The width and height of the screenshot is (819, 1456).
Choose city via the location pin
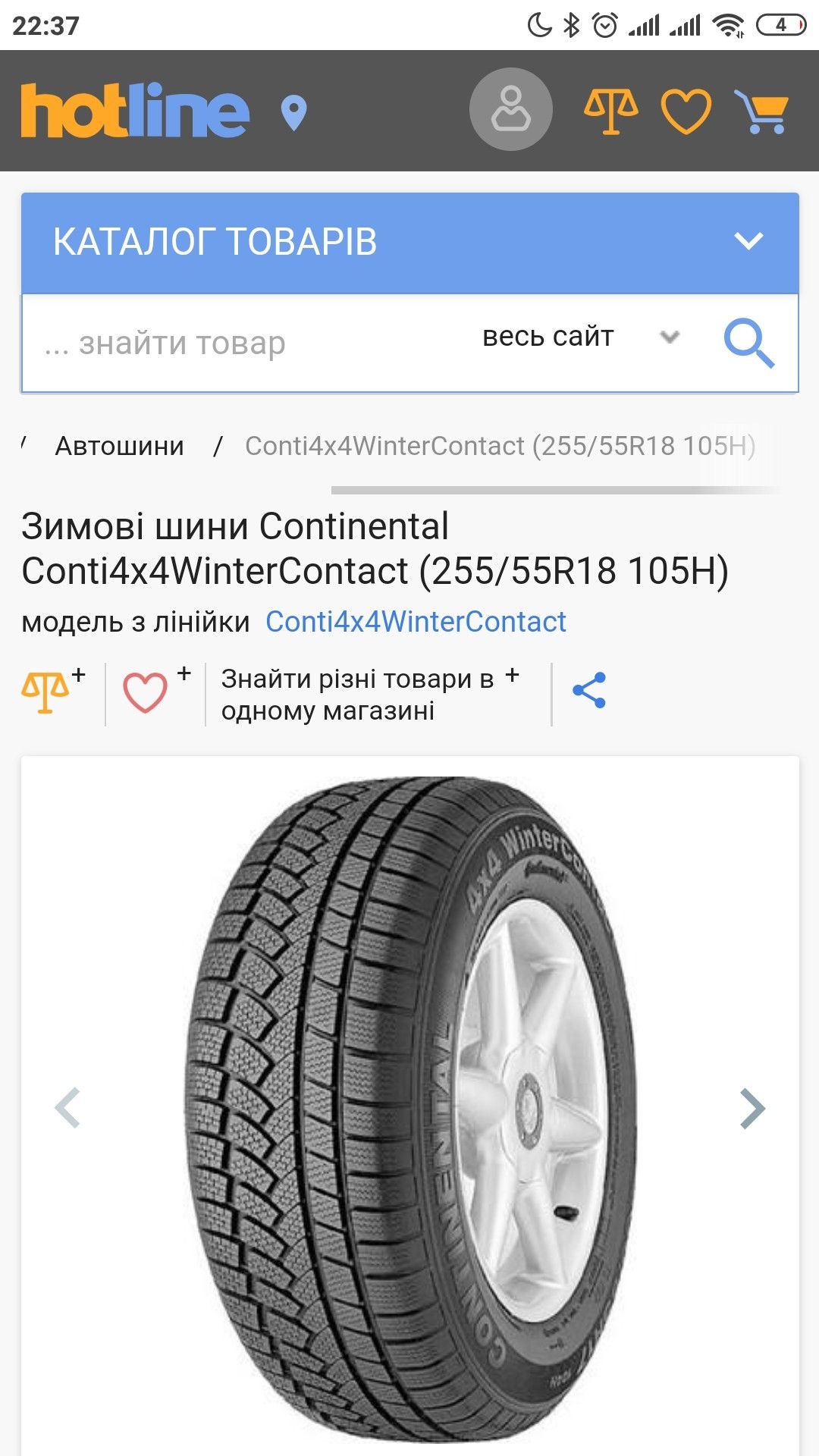(x=293, y=113)
